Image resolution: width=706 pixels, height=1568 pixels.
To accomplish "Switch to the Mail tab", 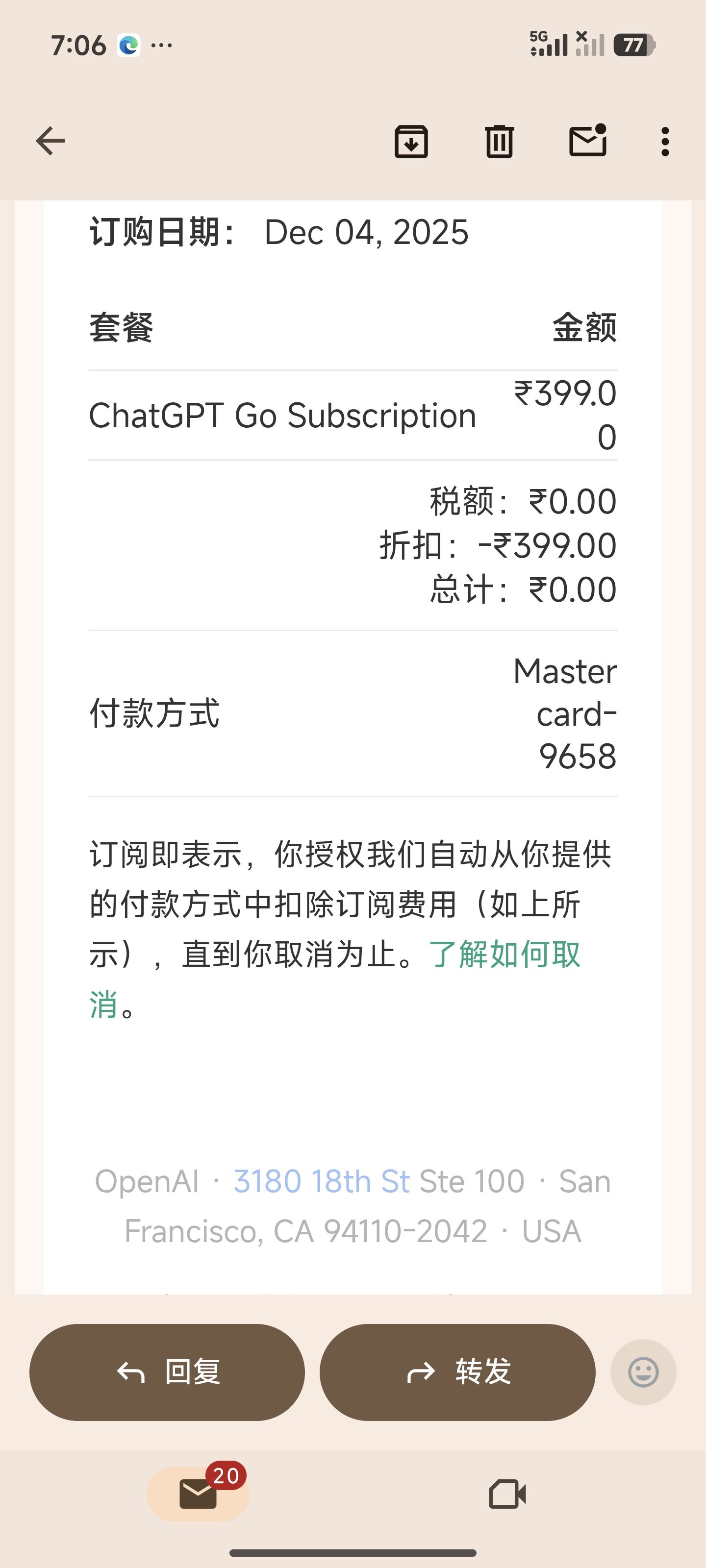I will click(x=198, y=1494).
